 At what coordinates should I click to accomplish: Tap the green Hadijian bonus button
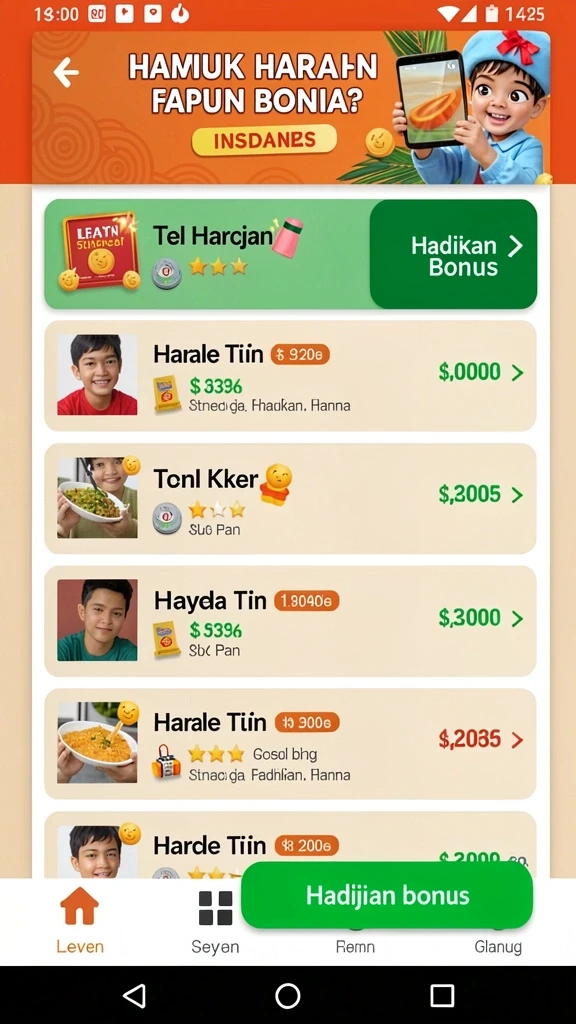coord(387,895)
